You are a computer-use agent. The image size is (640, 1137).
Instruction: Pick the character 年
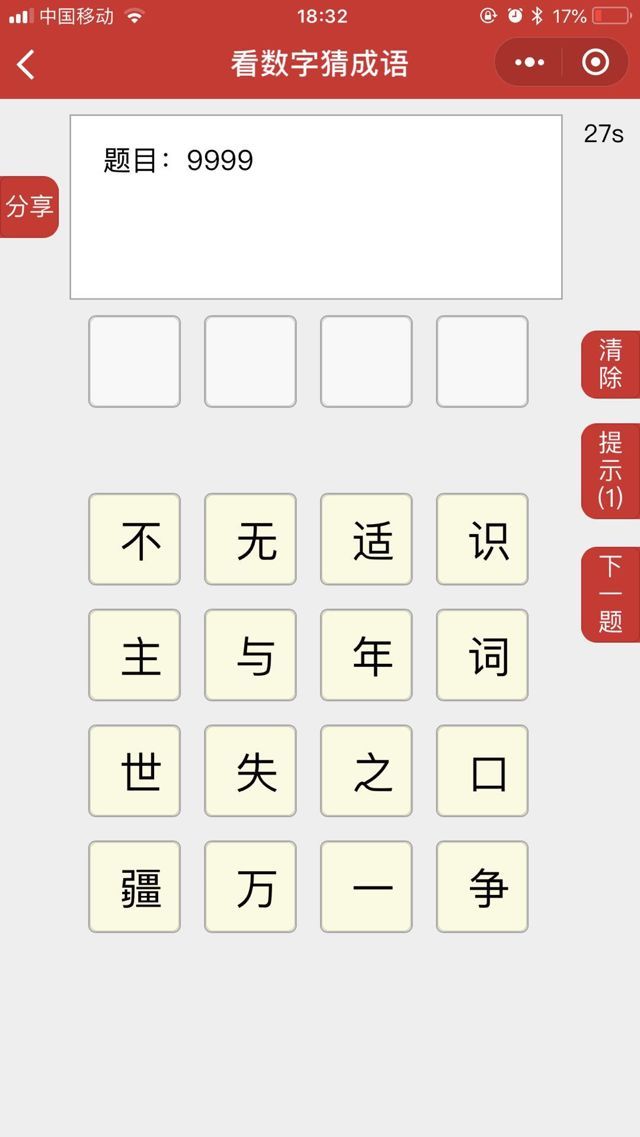coord(366,655)
